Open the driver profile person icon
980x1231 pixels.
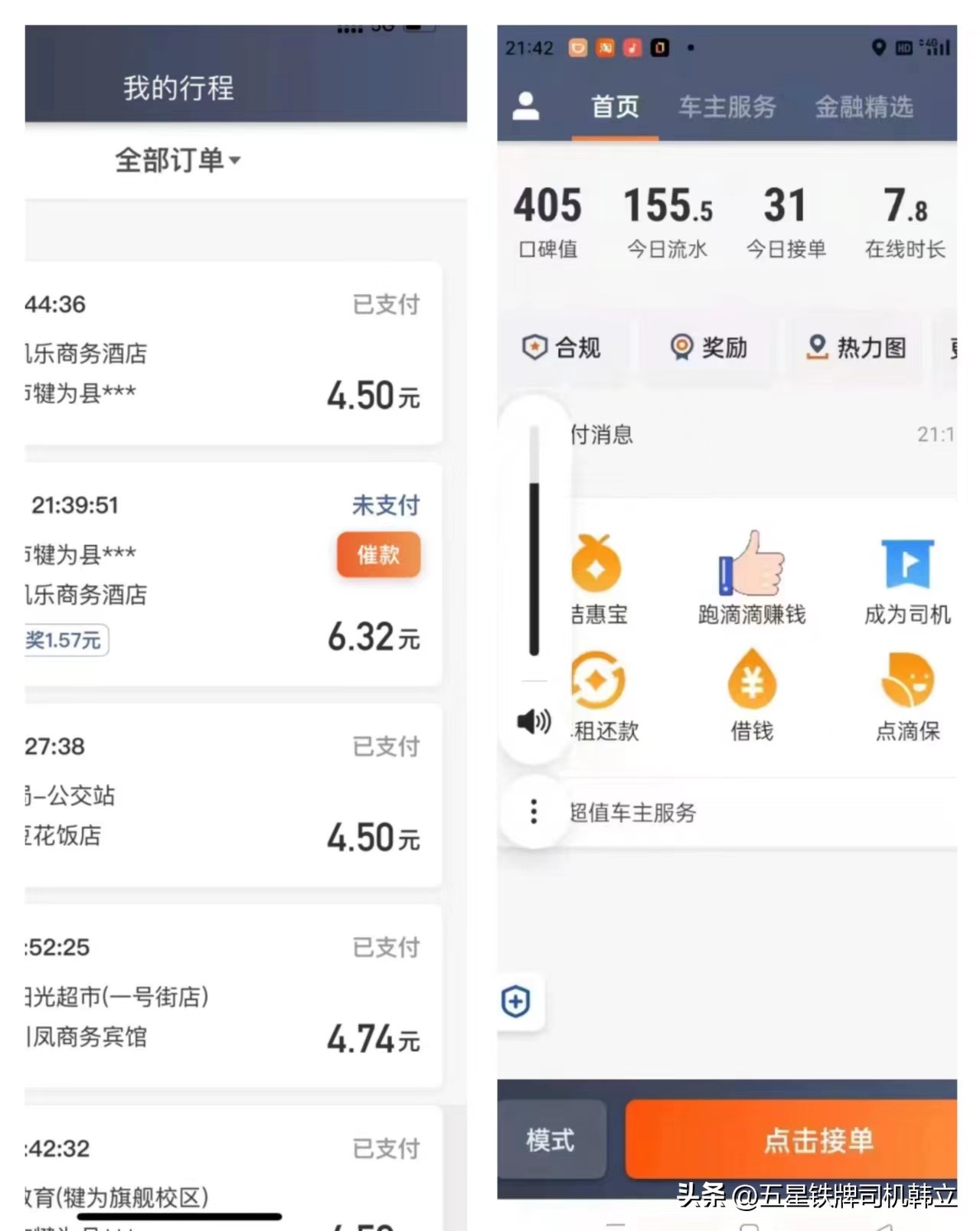pyautogui.click(x=527, y=107)
